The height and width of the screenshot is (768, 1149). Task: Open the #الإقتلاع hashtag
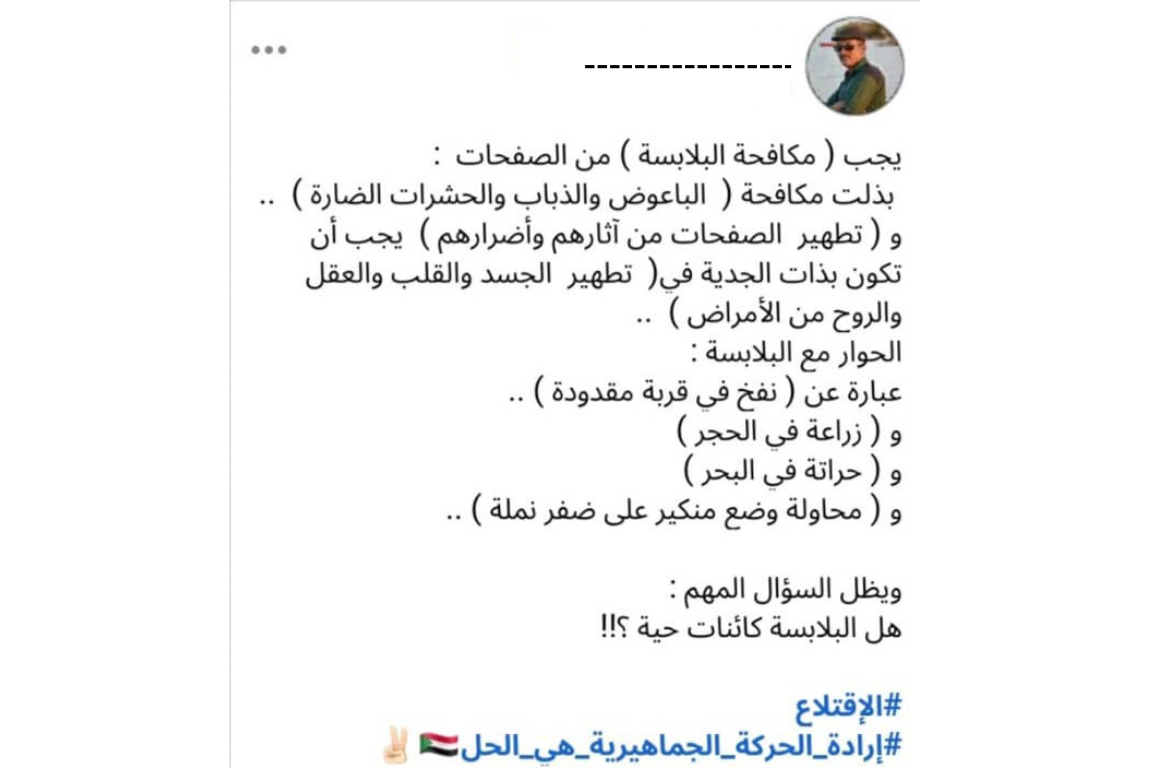(848, 706)
